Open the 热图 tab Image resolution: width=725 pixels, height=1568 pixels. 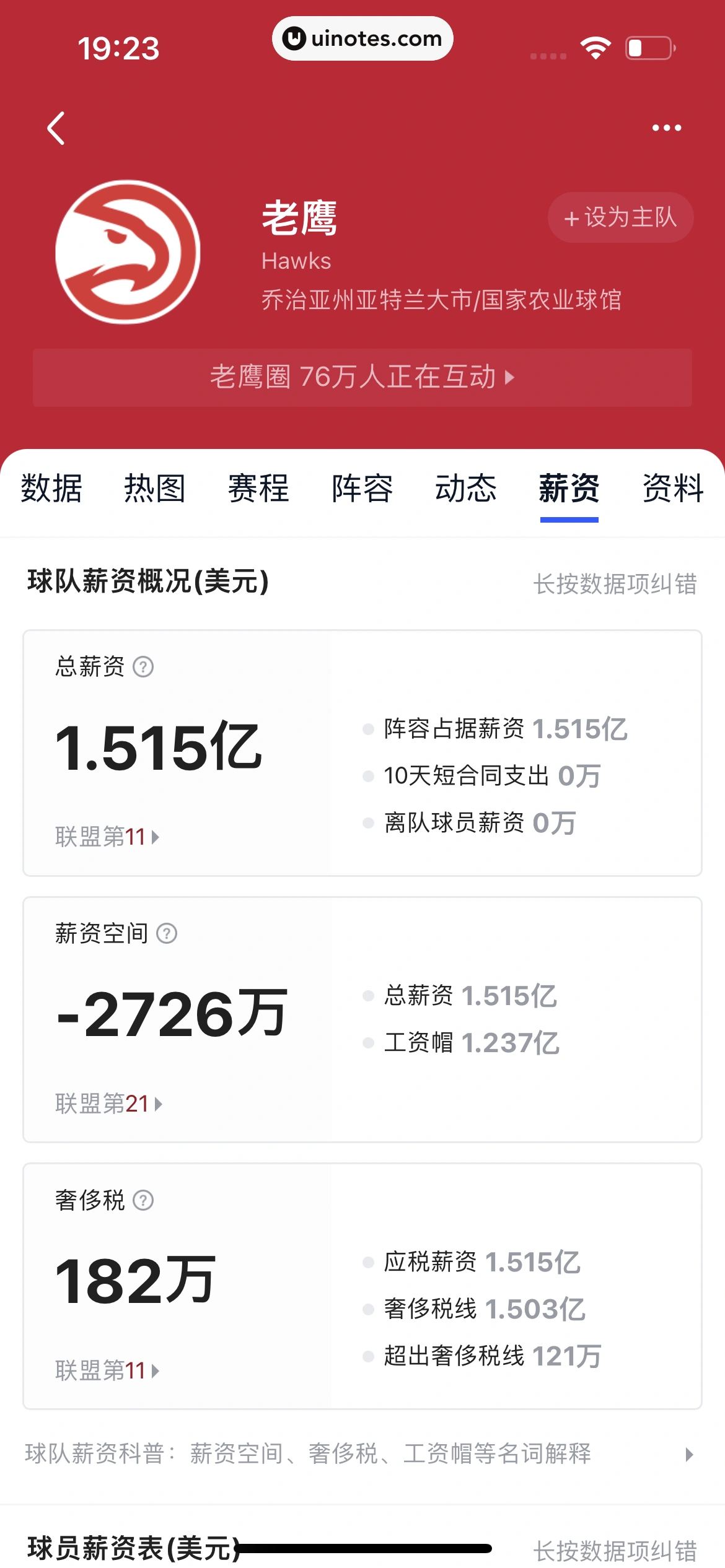coord(154,490)
